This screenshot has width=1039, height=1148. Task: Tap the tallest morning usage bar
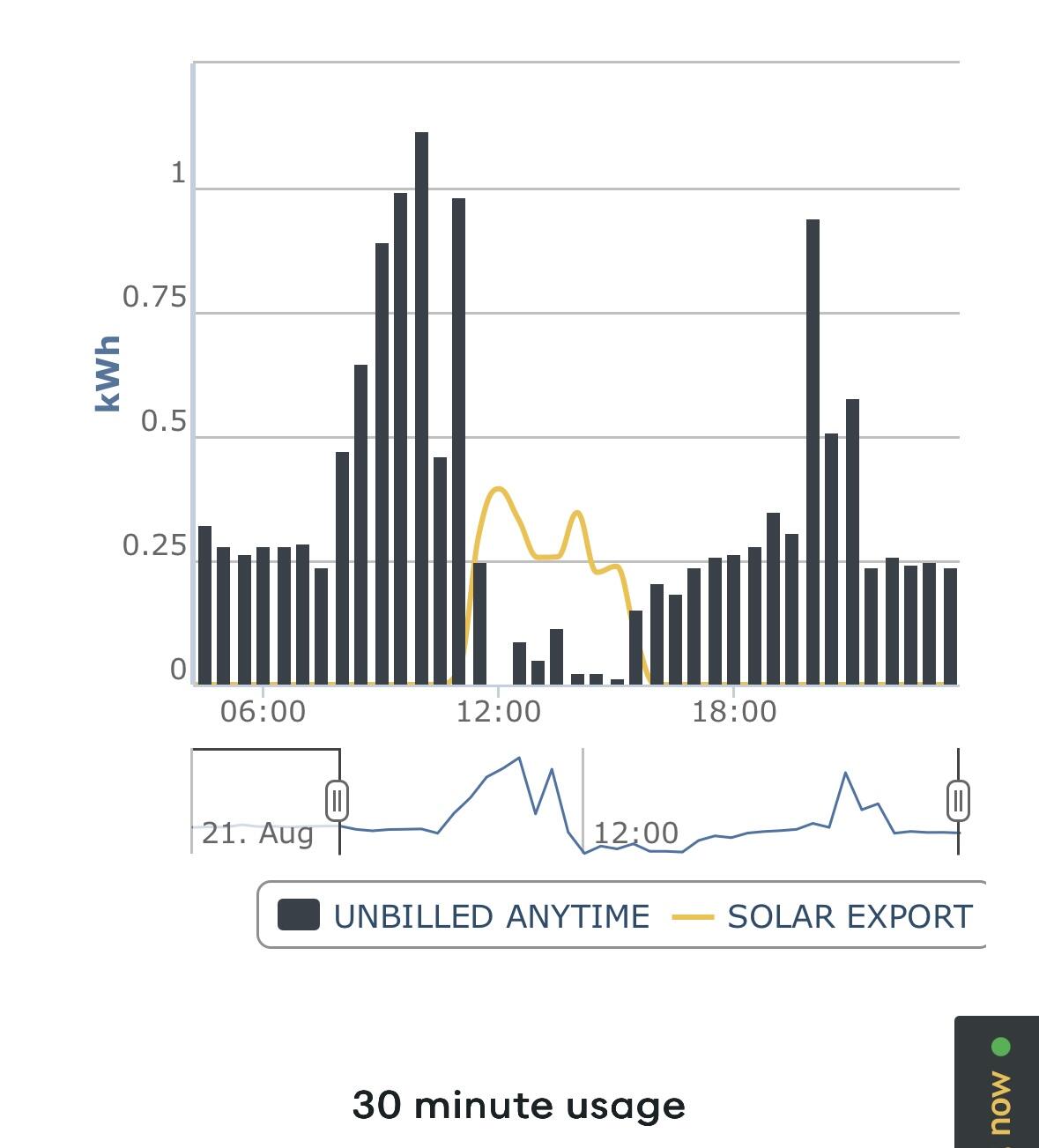pyautogui.click(x=421, y=405)
